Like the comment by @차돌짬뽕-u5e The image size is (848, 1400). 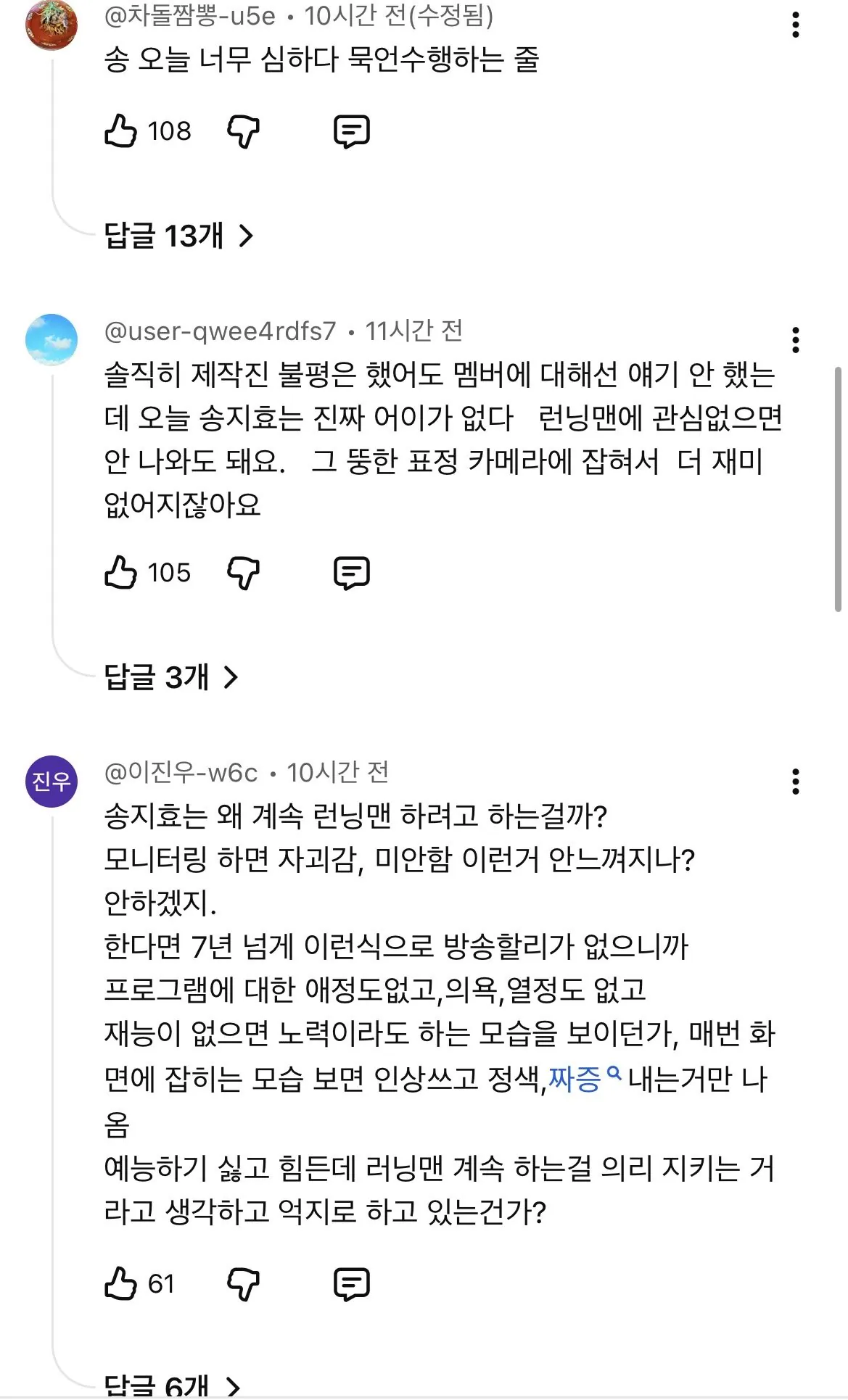click(121, 131)
